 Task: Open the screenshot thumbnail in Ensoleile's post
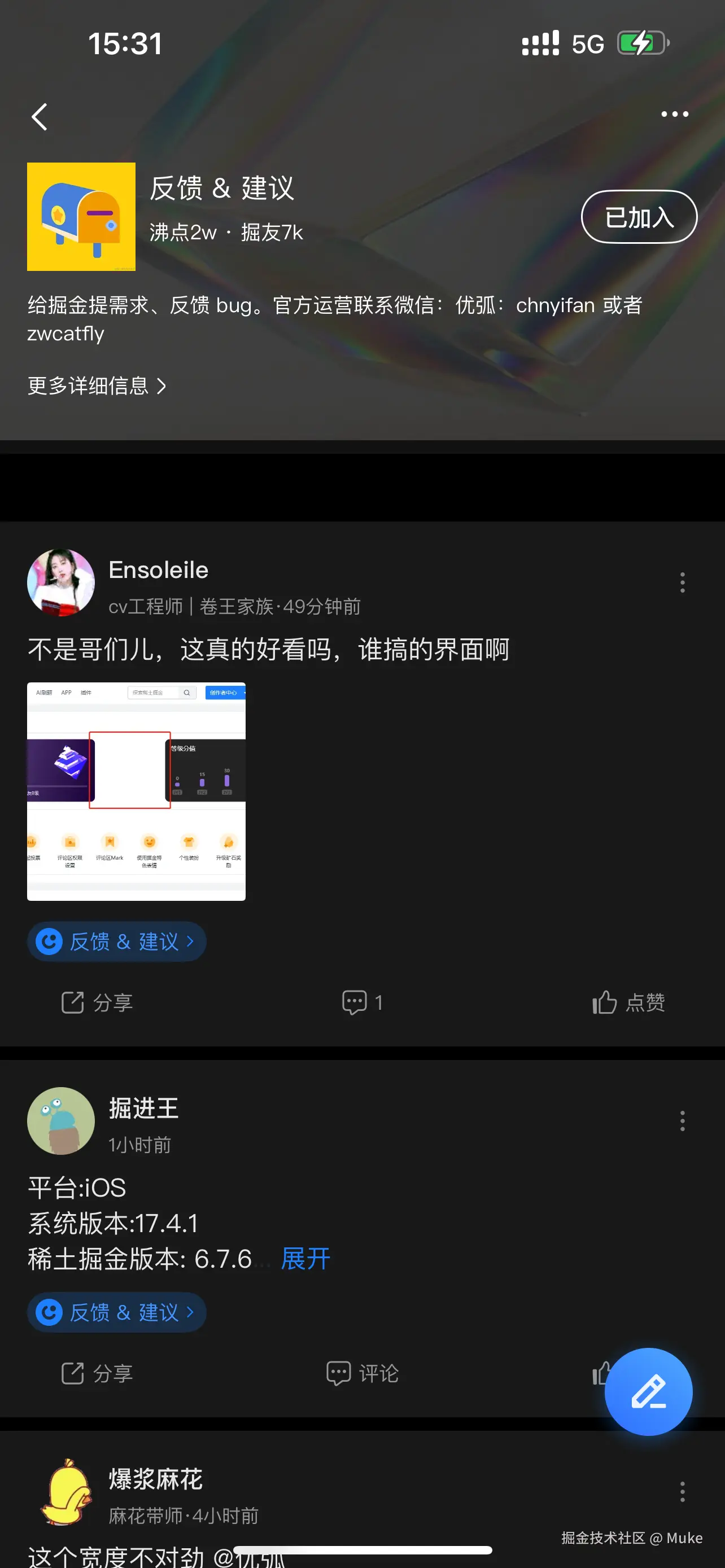tap(136, 791)
